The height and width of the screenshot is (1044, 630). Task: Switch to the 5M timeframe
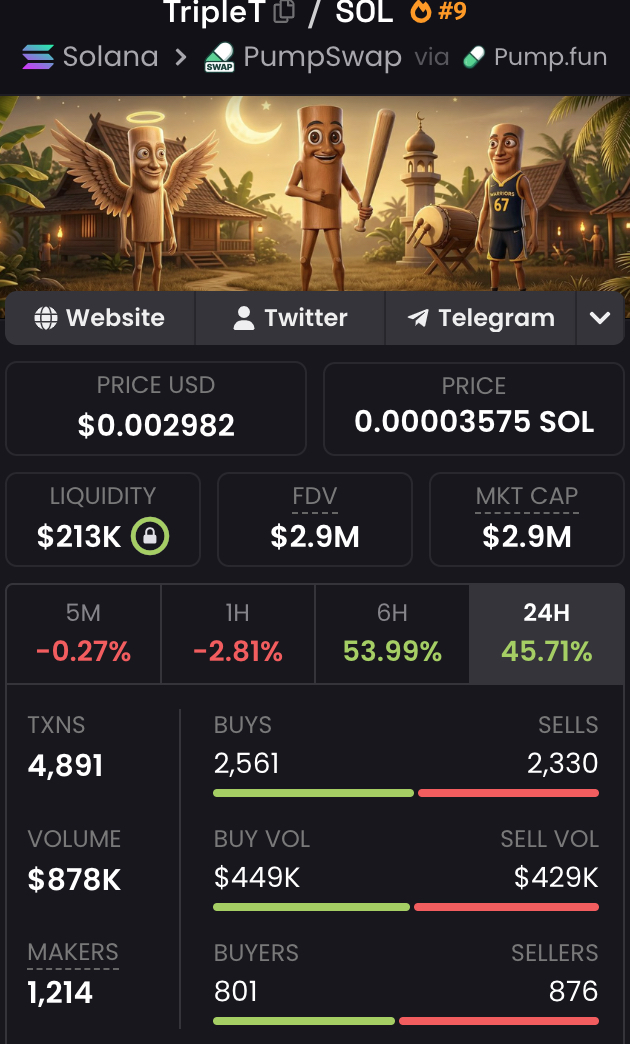pos(83,634)
